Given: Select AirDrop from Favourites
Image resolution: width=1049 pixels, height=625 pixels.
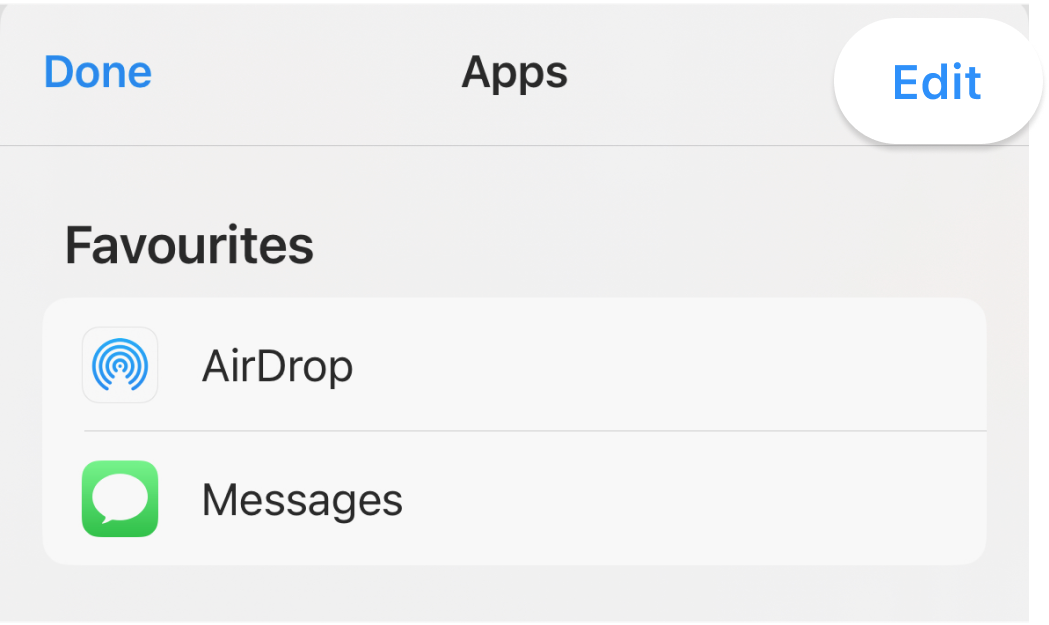Looking at the screenshot, I should 278,367.
